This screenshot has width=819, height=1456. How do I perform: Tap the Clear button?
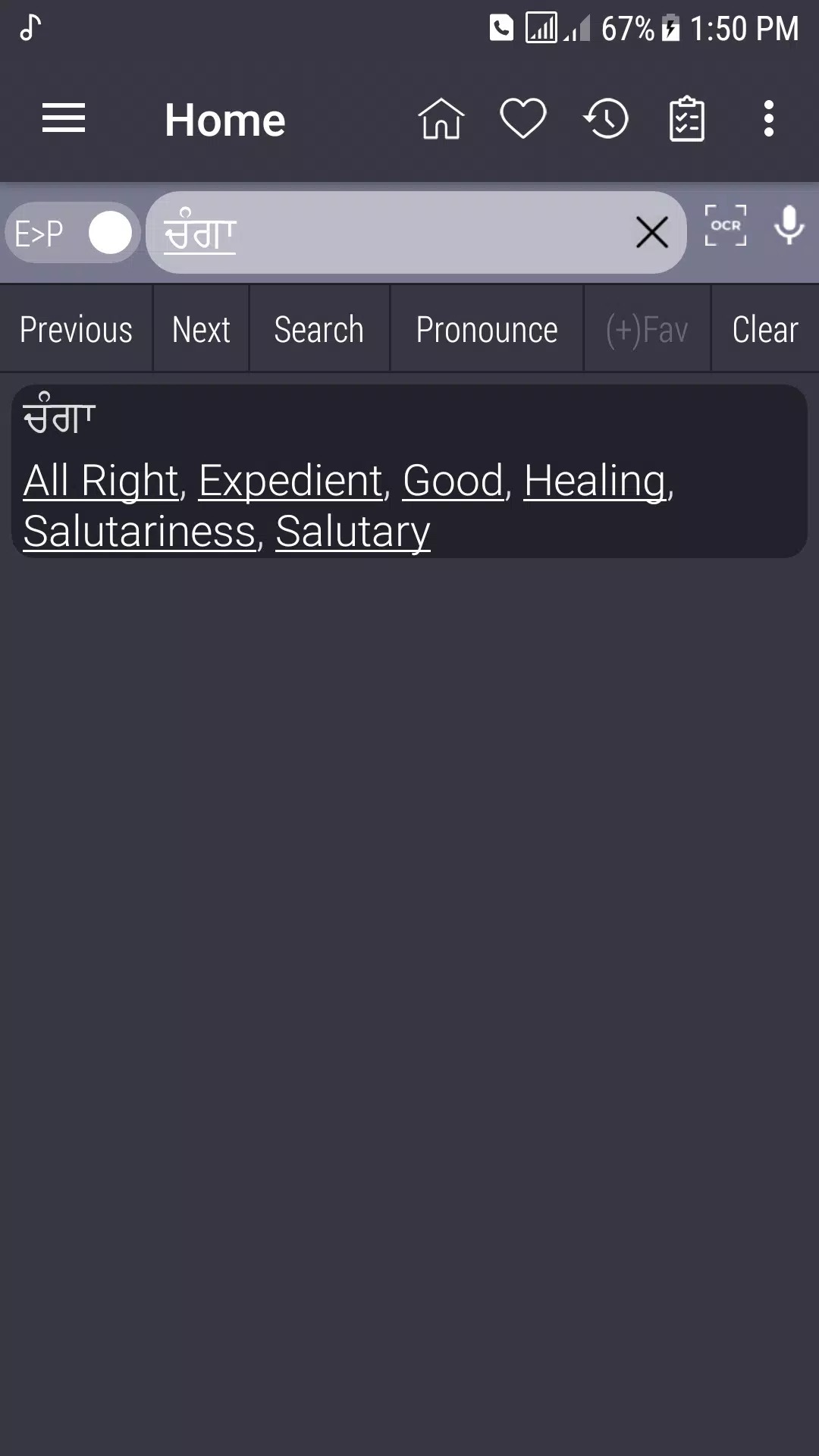click(x=765, y=330)
